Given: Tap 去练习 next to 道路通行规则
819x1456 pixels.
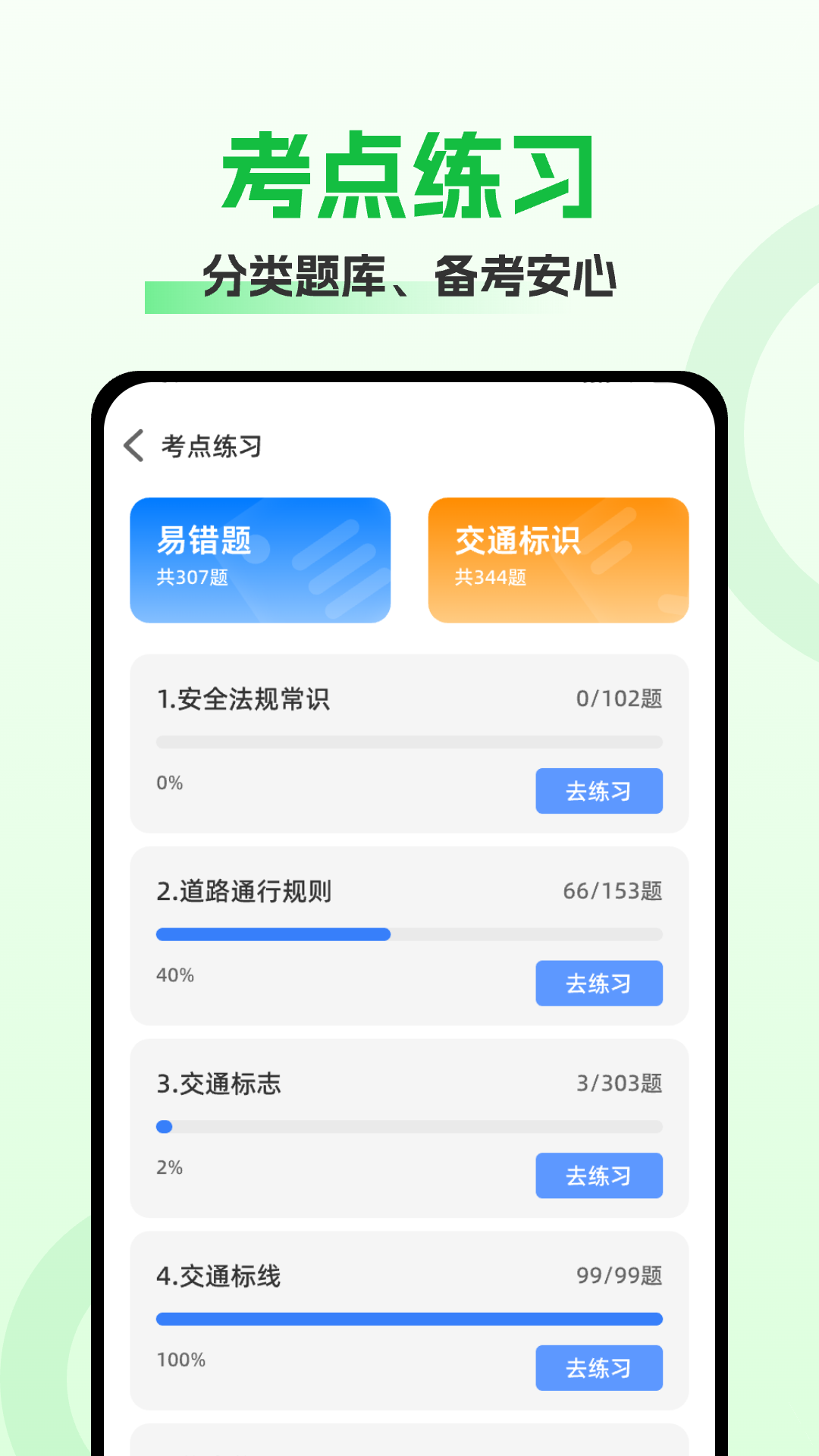Looking at the screenshot, I should (x=599, y=984).
